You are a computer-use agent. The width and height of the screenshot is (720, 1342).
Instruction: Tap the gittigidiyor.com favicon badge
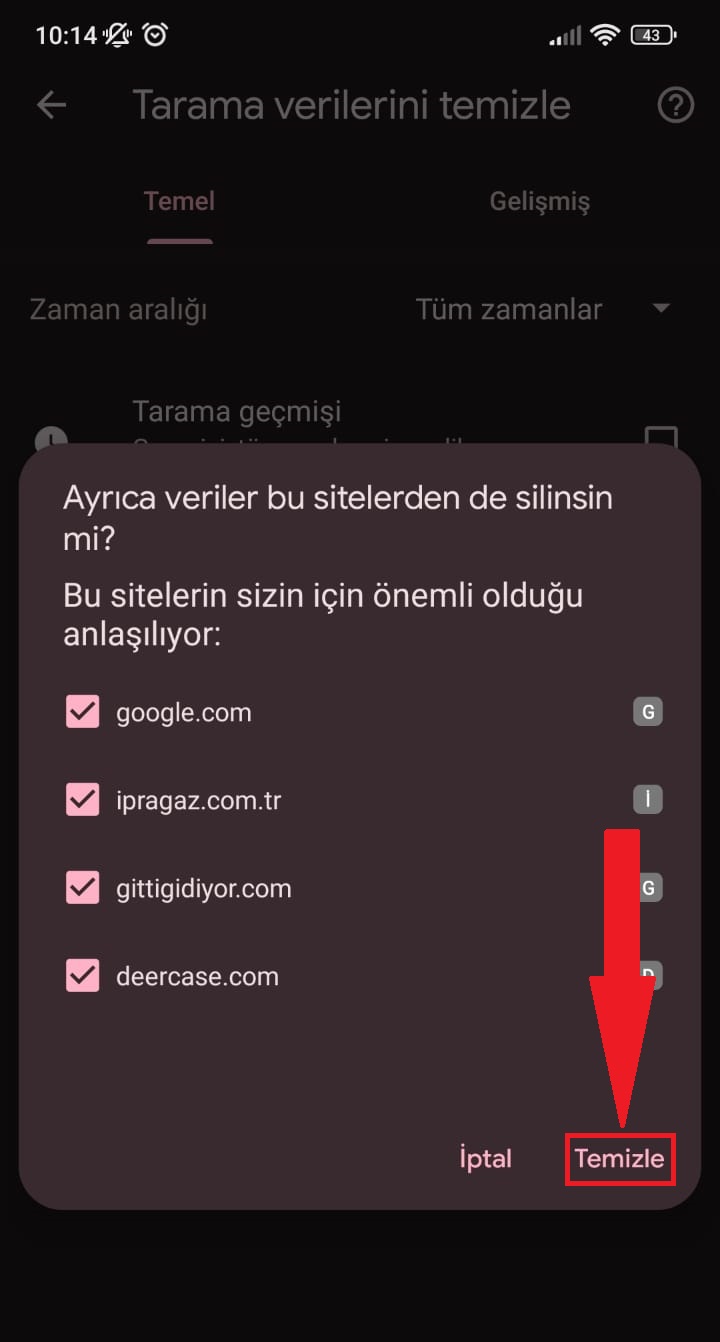648,887
